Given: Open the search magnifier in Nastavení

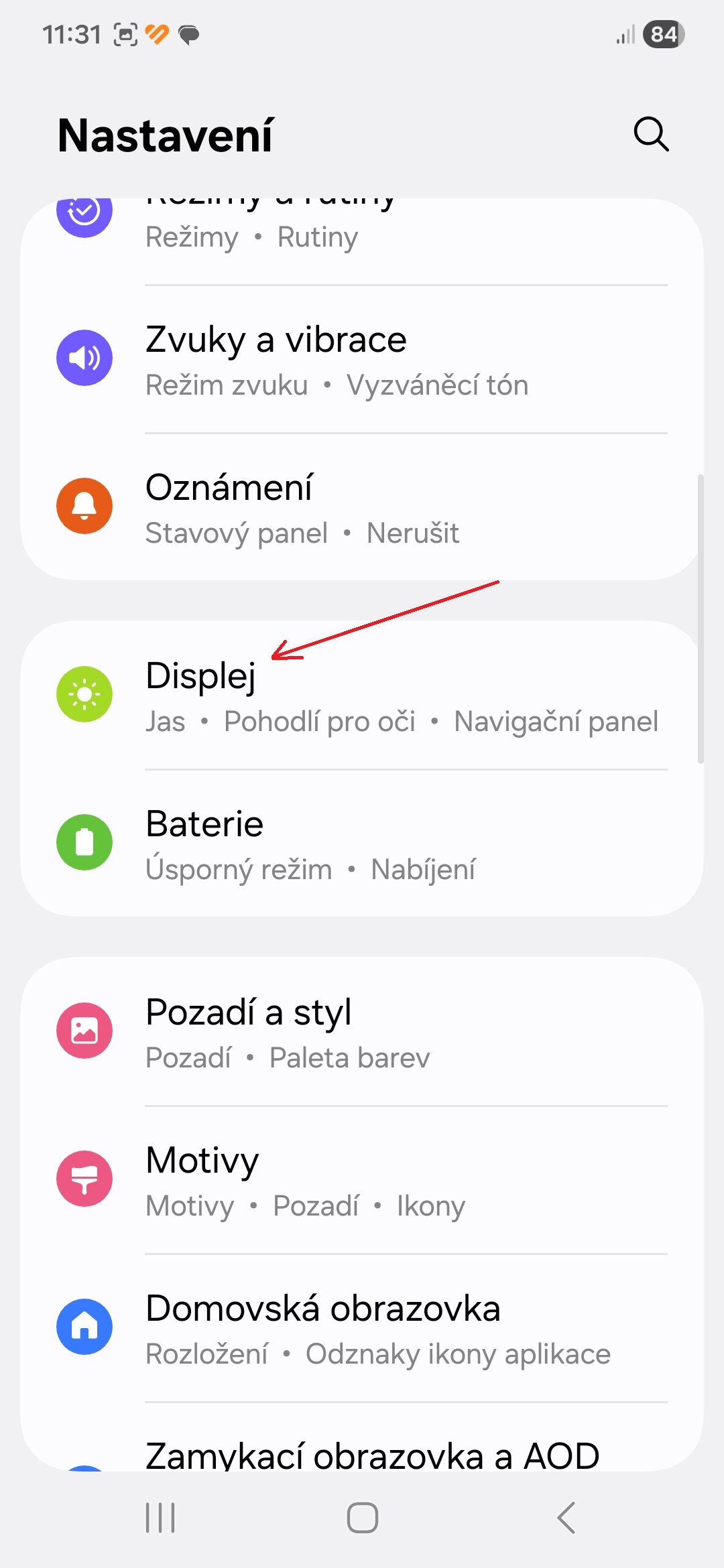Looking at the screenshot, I should 651,135.
